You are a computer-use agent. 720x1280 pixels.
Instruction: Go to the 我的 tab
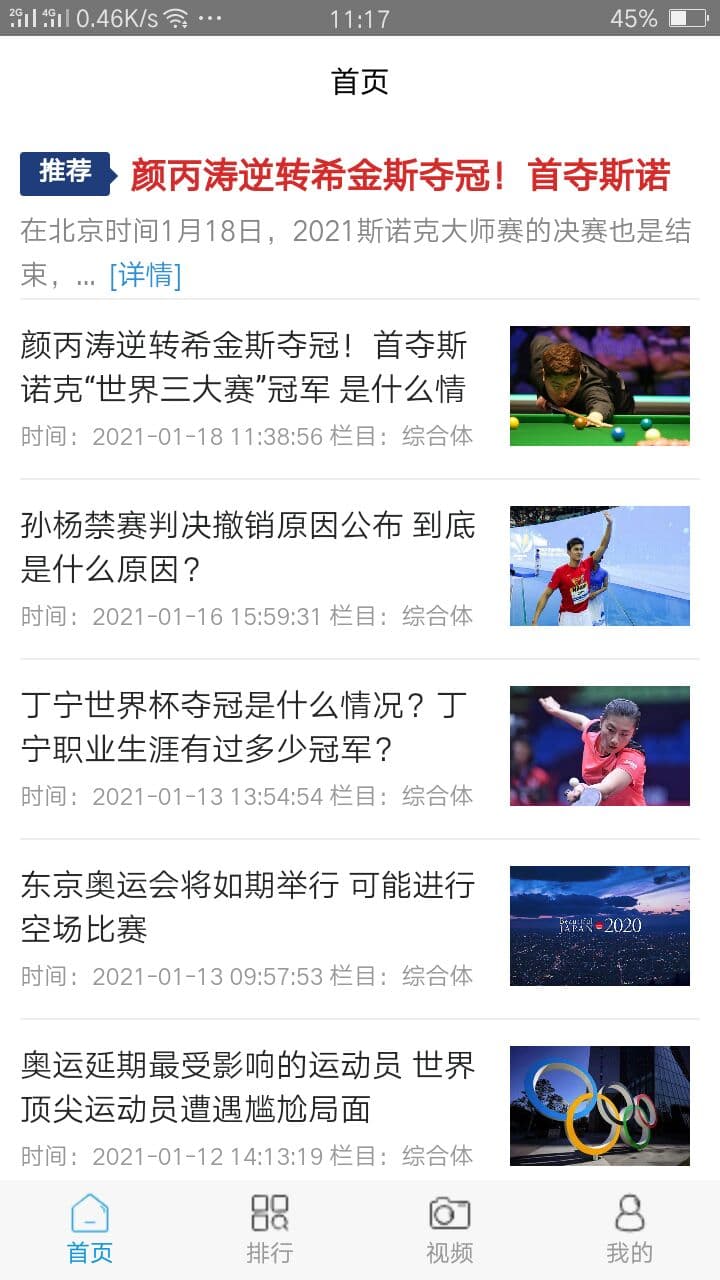click(630, 1229)
